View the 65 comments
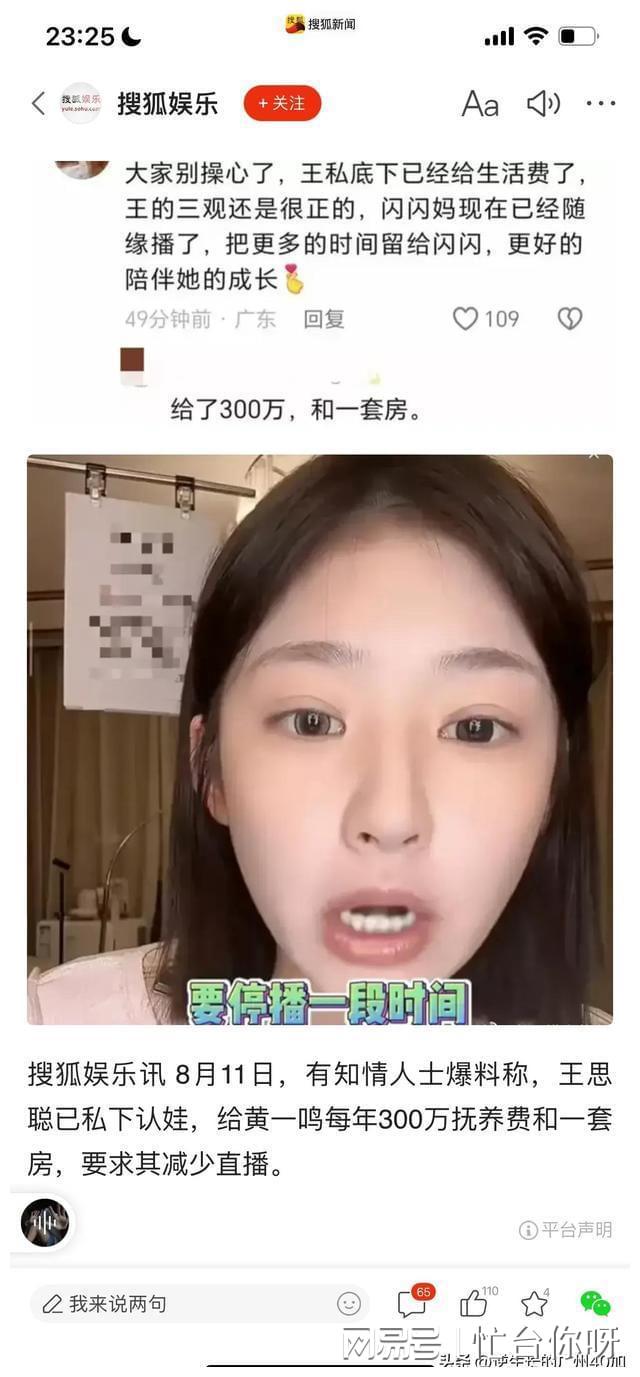640x1377 pixels. coord(412,1303)
